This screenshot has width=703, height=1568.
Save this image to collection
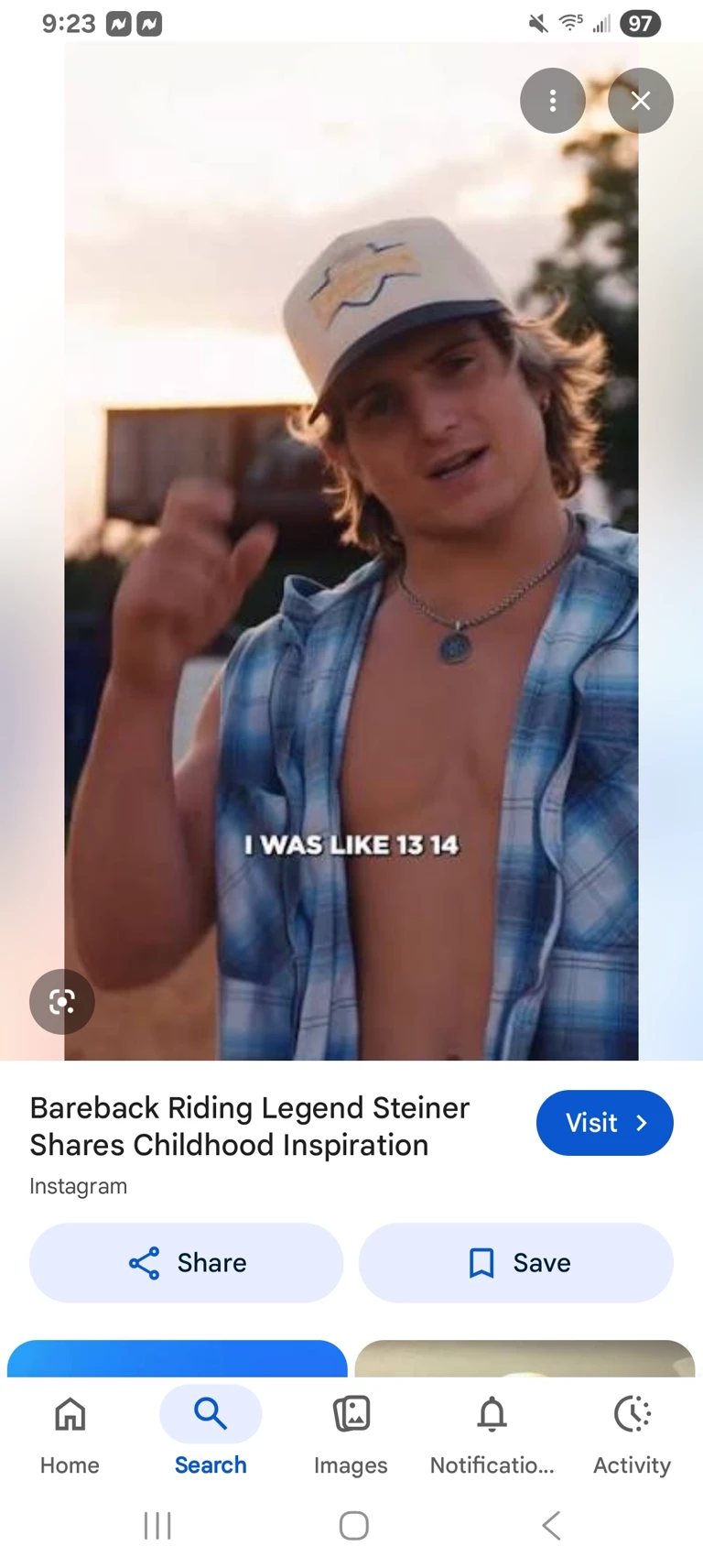tap(516, 1263)
